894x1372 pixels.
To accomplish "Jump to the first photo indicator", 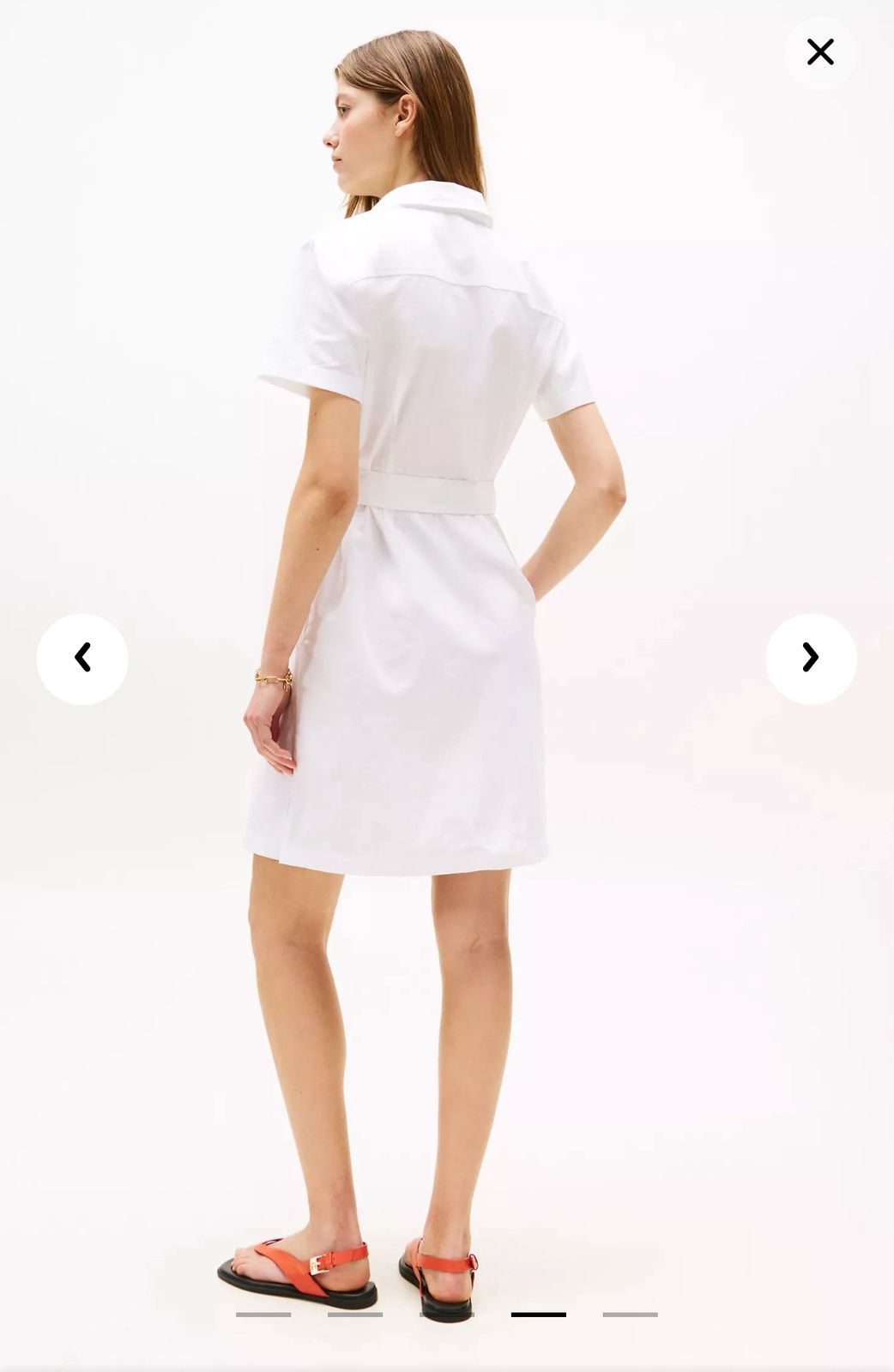I will pos(263,1314).
